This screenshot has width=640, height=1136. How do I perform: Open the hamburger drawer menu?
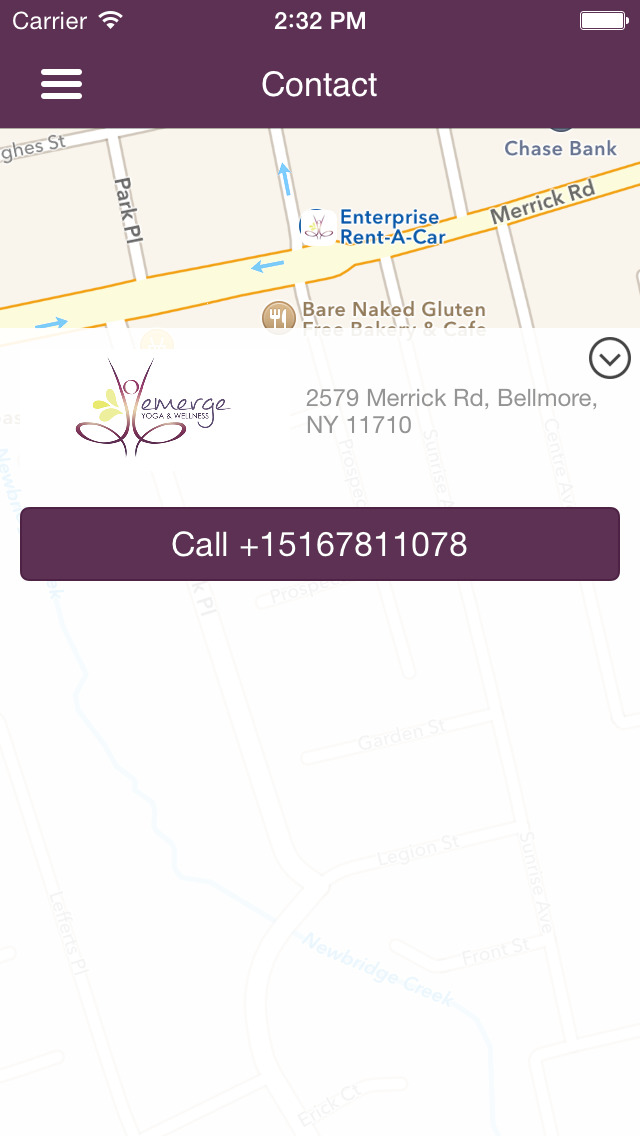point(62,84)
